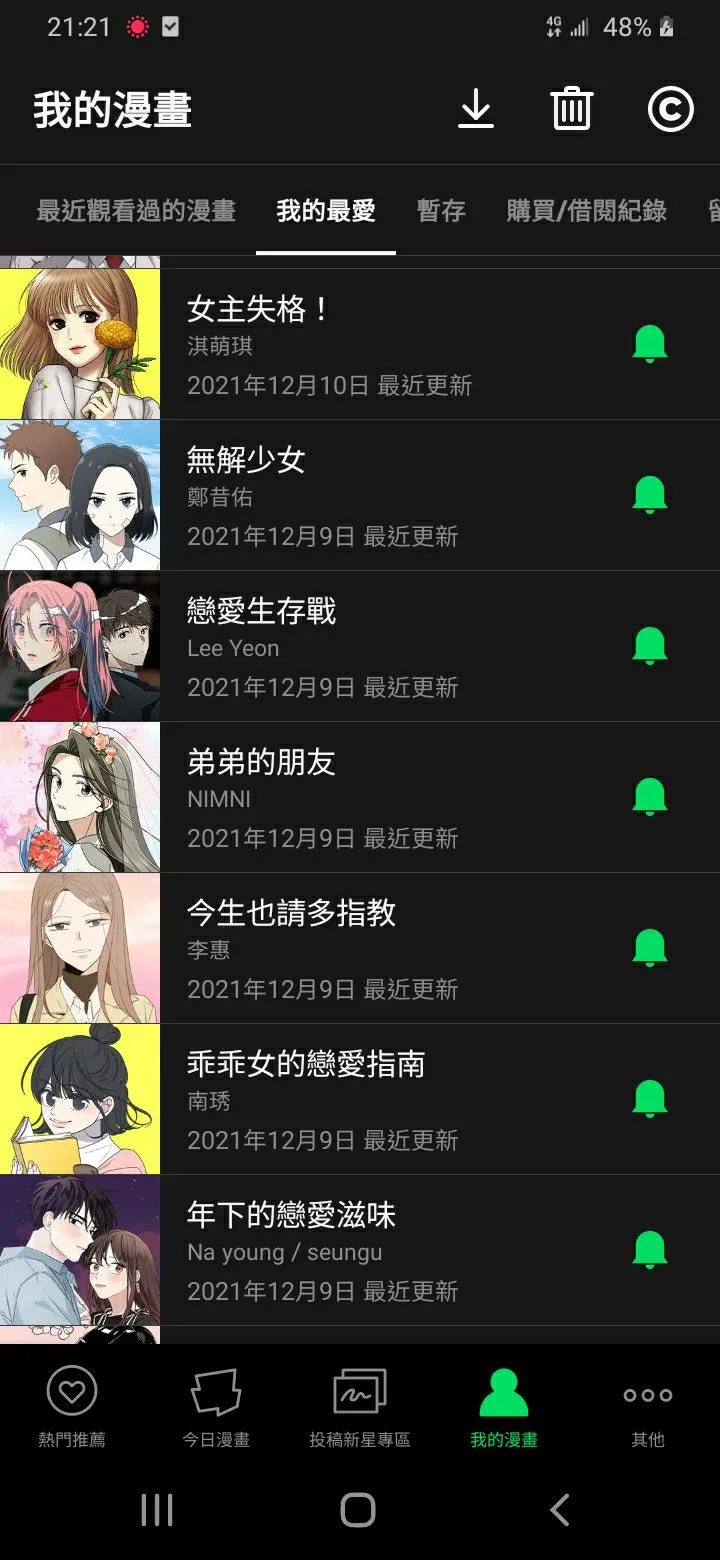Screen dimensions: 720x1560
Task: Open the 投稿新星專區 section
Action: 360,1408
